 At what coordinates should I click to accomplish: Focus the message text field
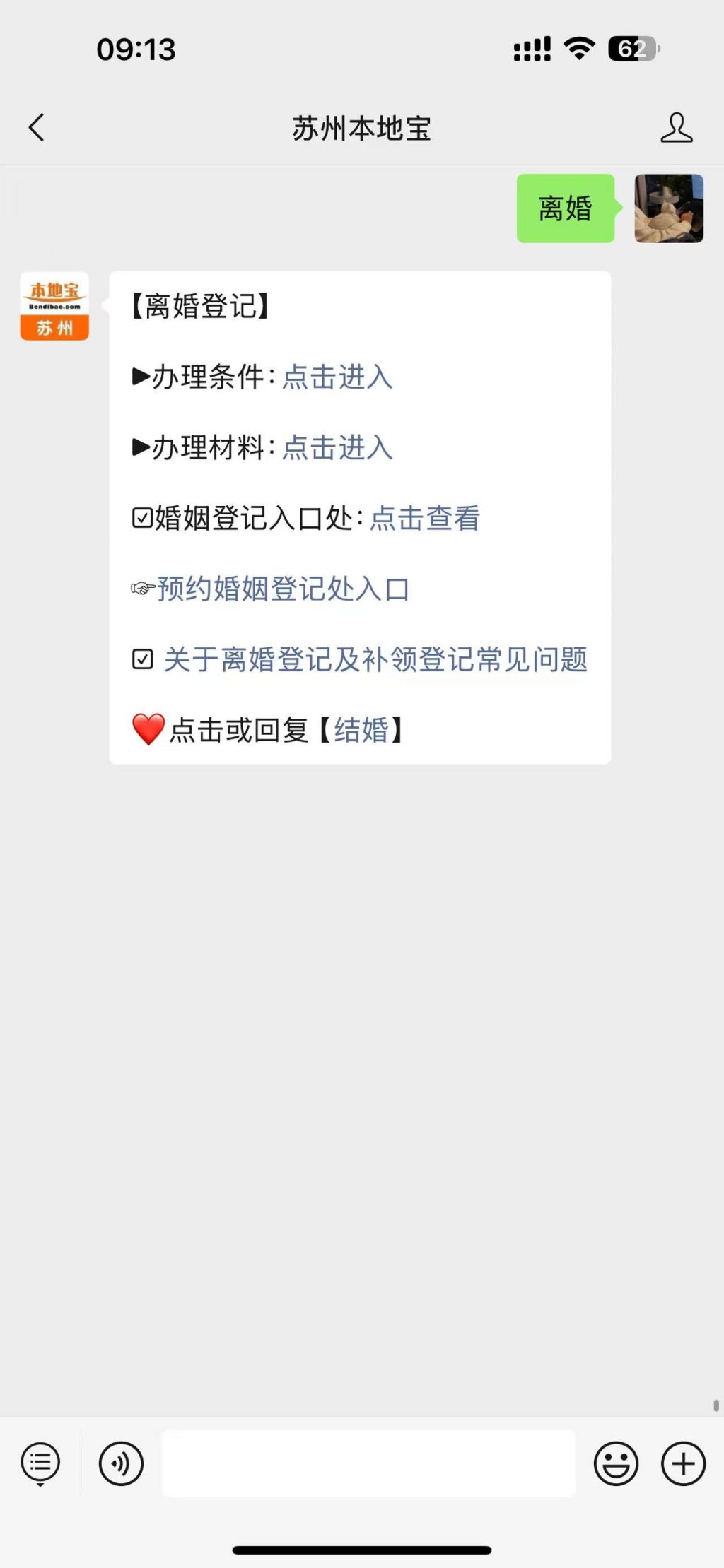click(x=368, y=1463)
